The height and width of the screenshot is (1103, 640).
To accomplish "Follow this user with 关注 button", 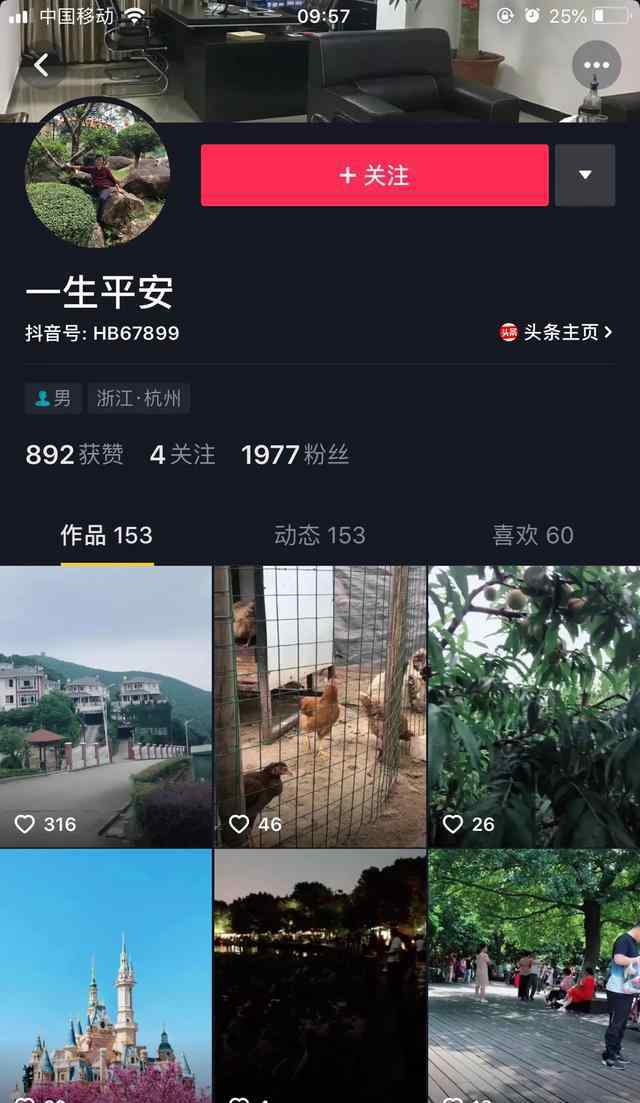I will coord(374,175).
